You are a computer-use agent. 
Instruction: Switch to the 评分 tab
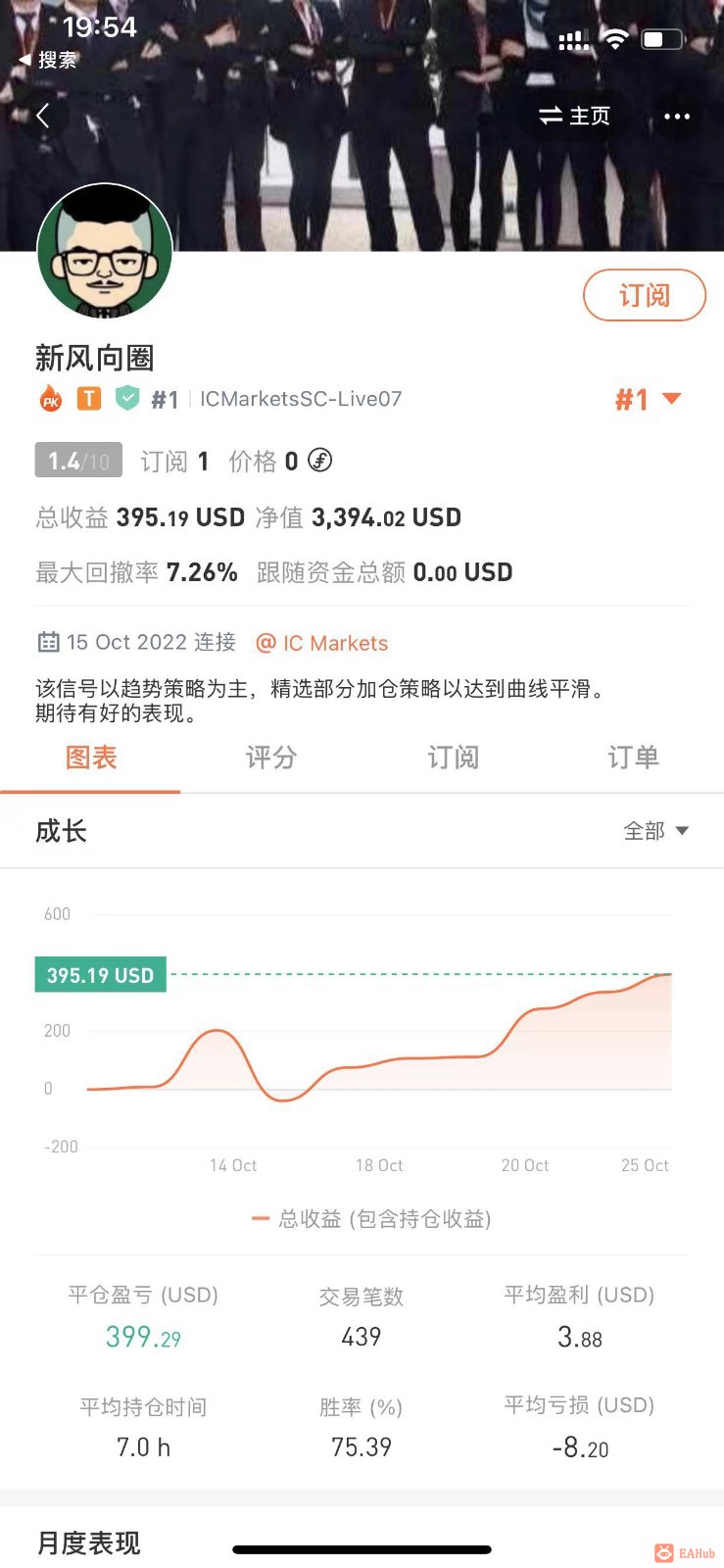tap(271, 758)
